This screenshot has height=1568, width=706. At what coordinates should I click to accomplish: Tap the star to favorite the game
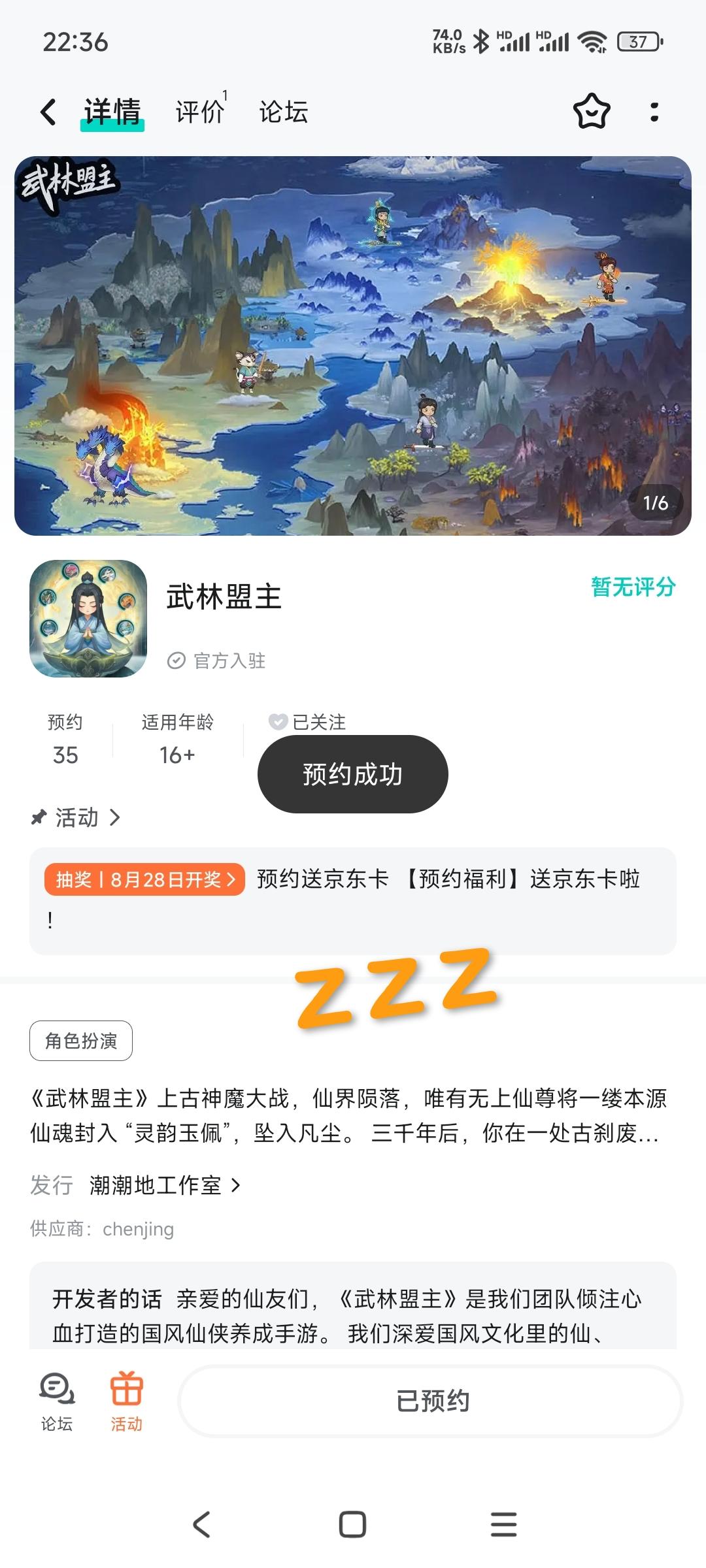590,112
